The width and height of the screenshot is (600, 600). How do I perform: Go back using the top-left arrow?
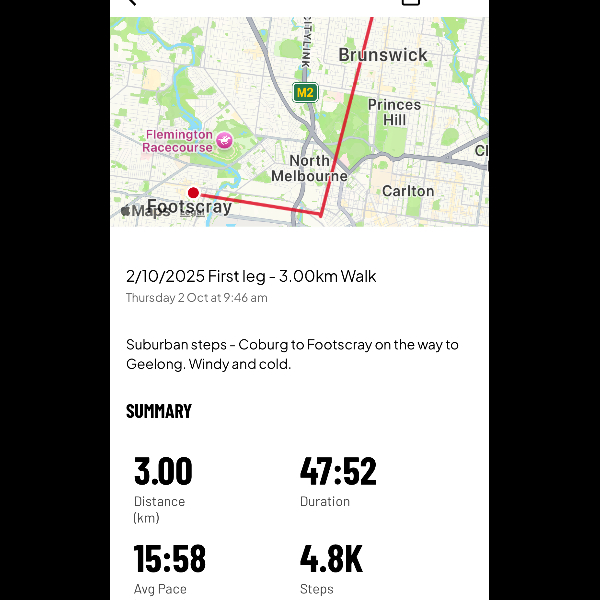(129, 3)
